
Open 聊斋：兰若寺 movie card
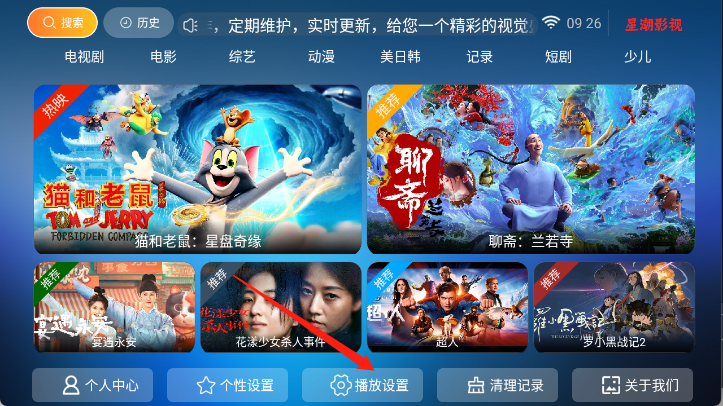530,168
